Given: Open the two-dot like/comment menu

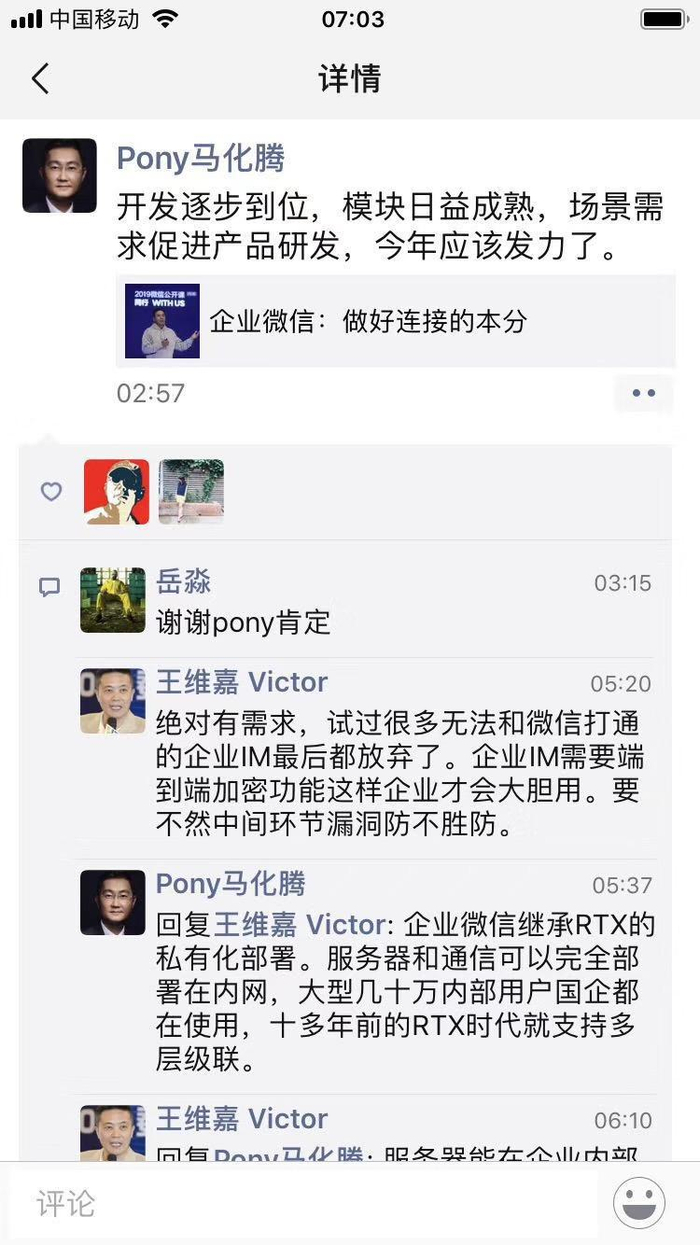Looking at the screenshot, I should 643,393.
